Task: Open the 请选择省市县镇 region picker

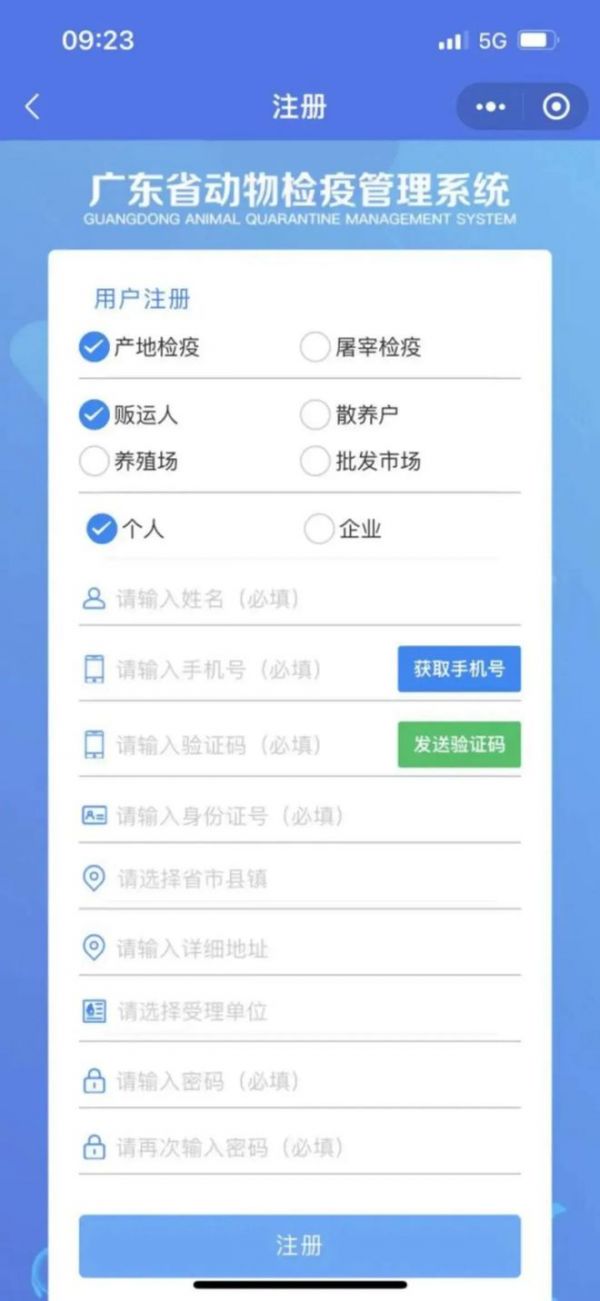Action: 300,879
